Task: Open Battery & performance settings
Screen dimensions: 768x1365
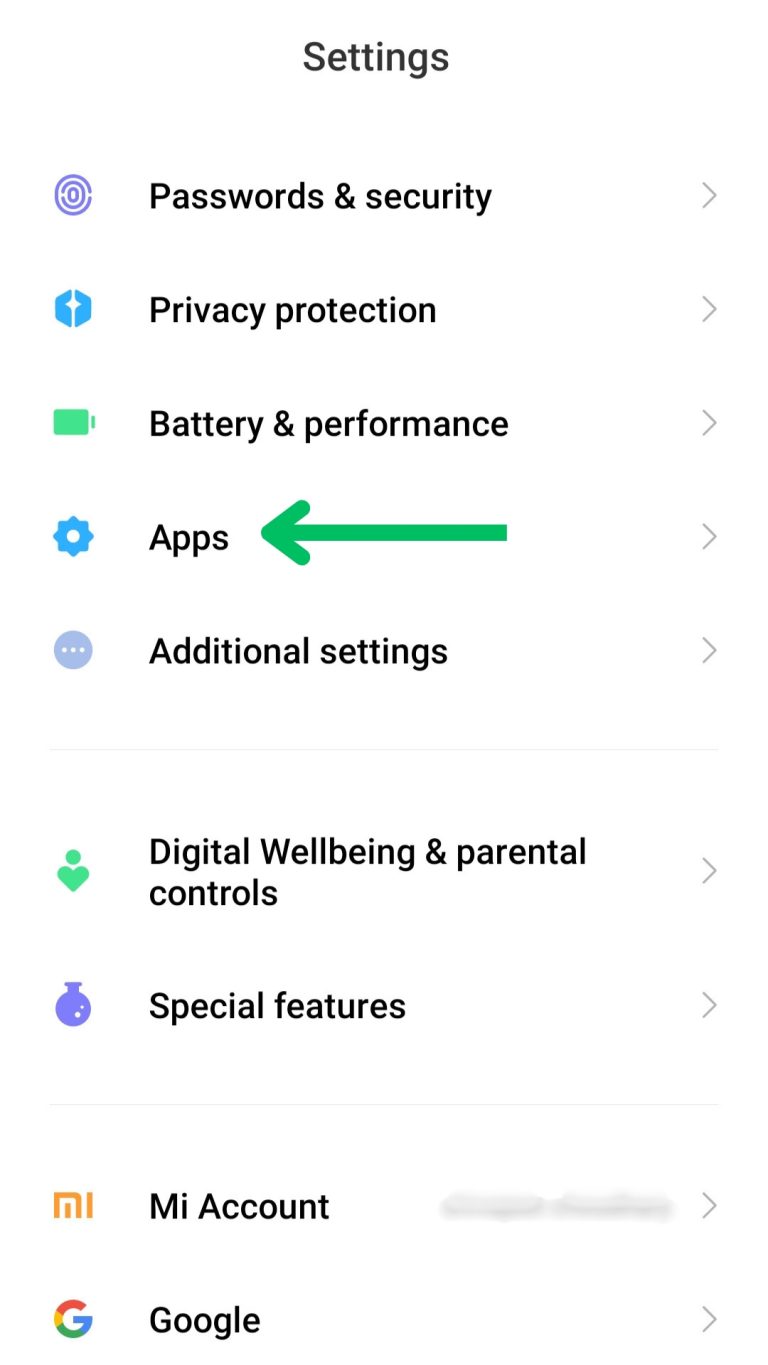Action: click(x=709, y=423)
